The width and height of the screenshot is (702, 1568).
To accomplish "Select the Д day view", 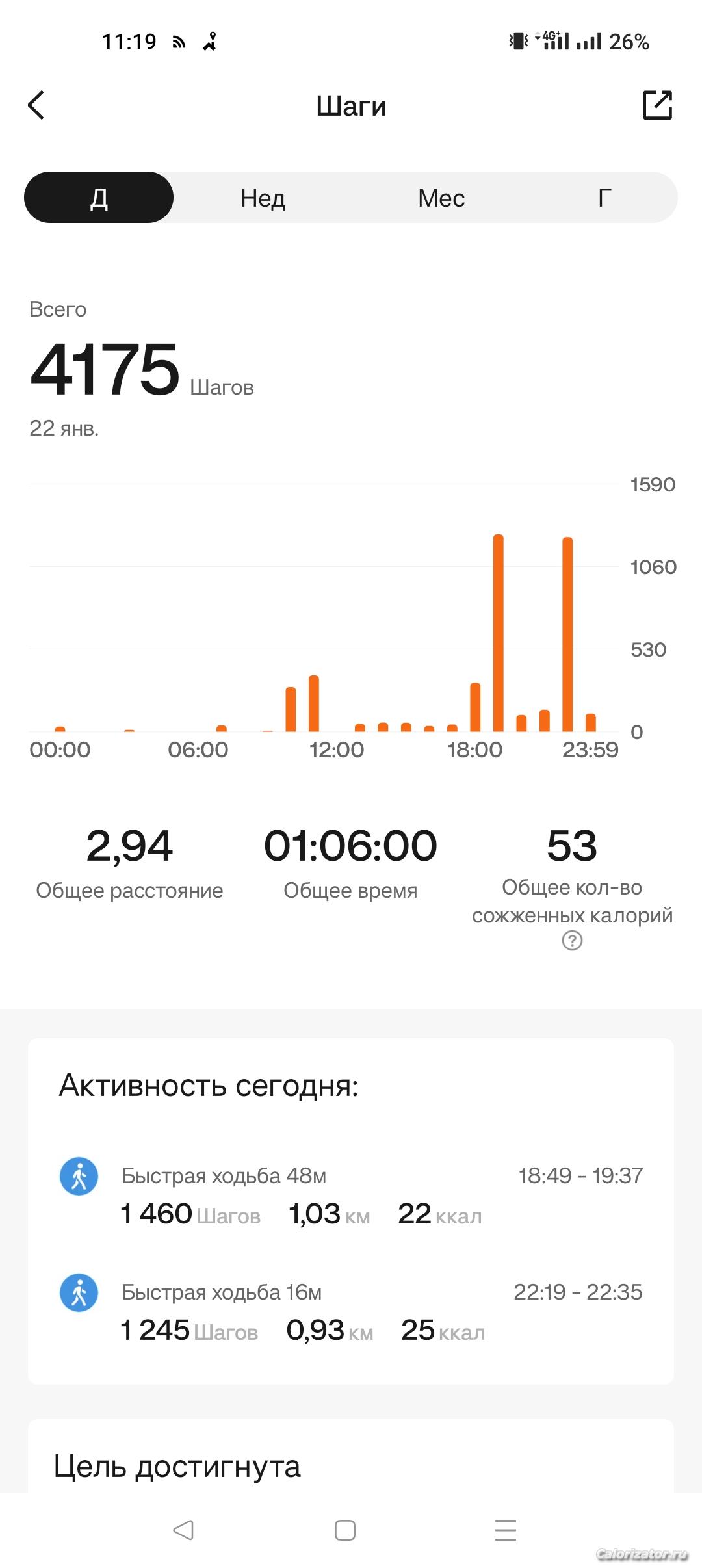I will (x=99, y=198).
